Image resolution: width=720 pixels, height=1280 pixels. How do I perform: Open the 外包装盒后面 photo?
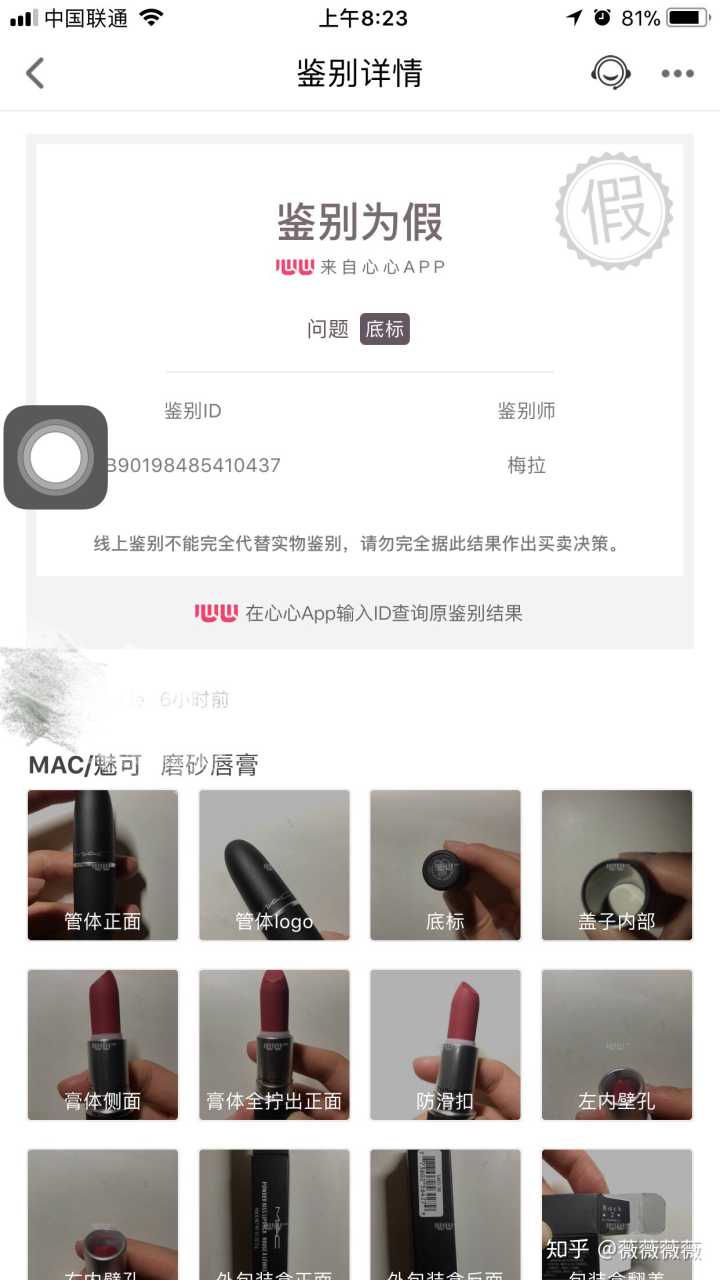point(445,1215)
